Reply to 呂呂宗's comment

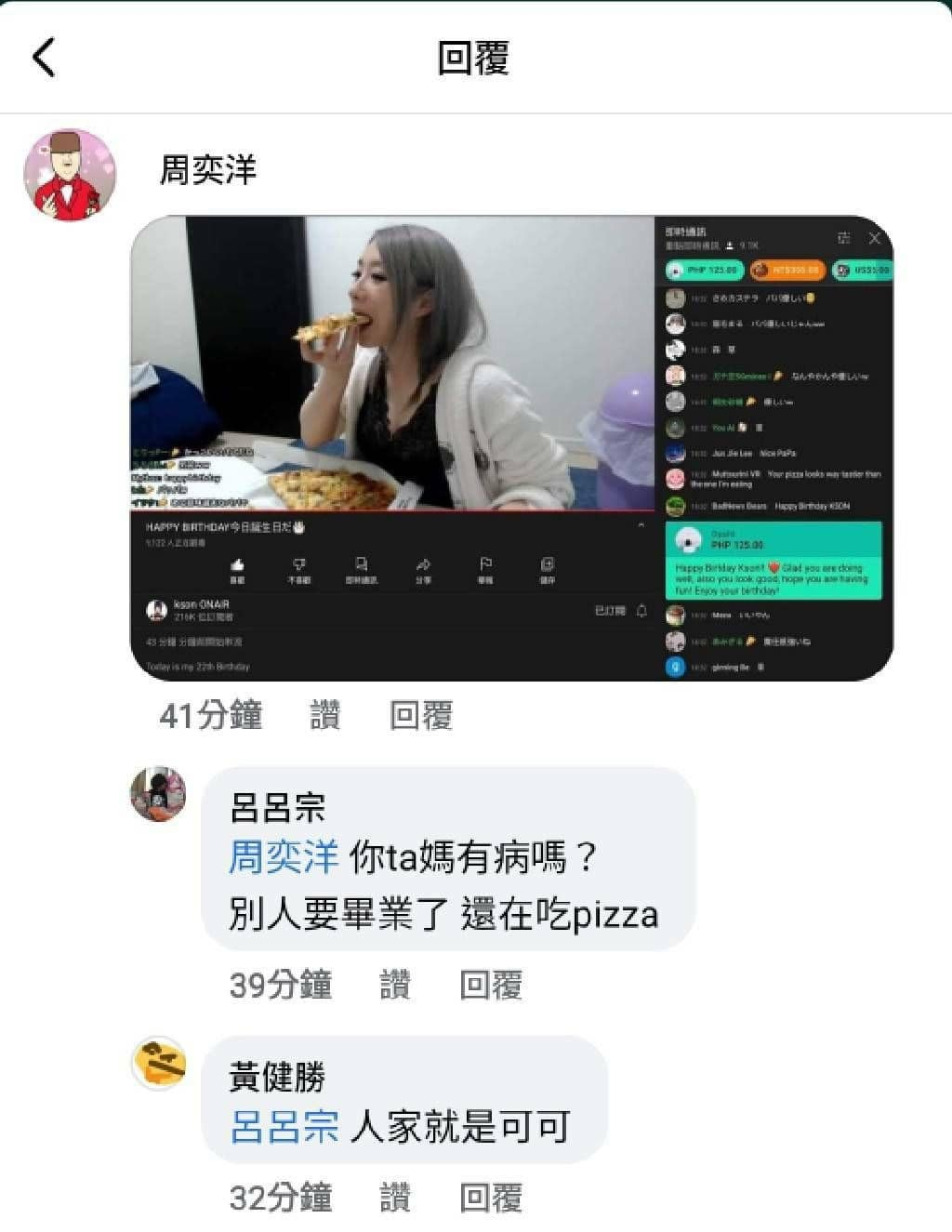tap(491, 985)
